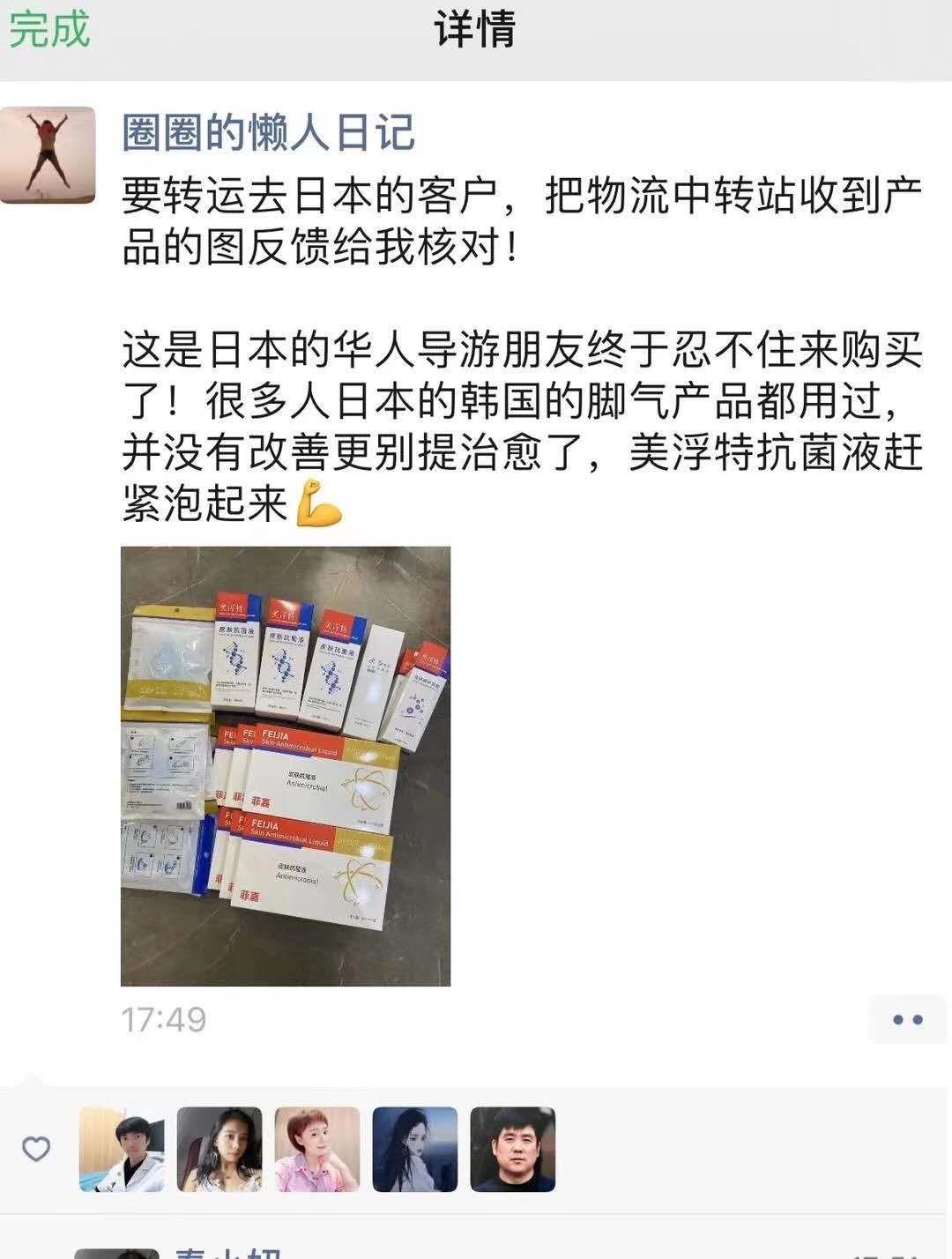Open the last liker's avatar, man in dark jacket
This screenshot has height=1259, width=952.
513,1149
